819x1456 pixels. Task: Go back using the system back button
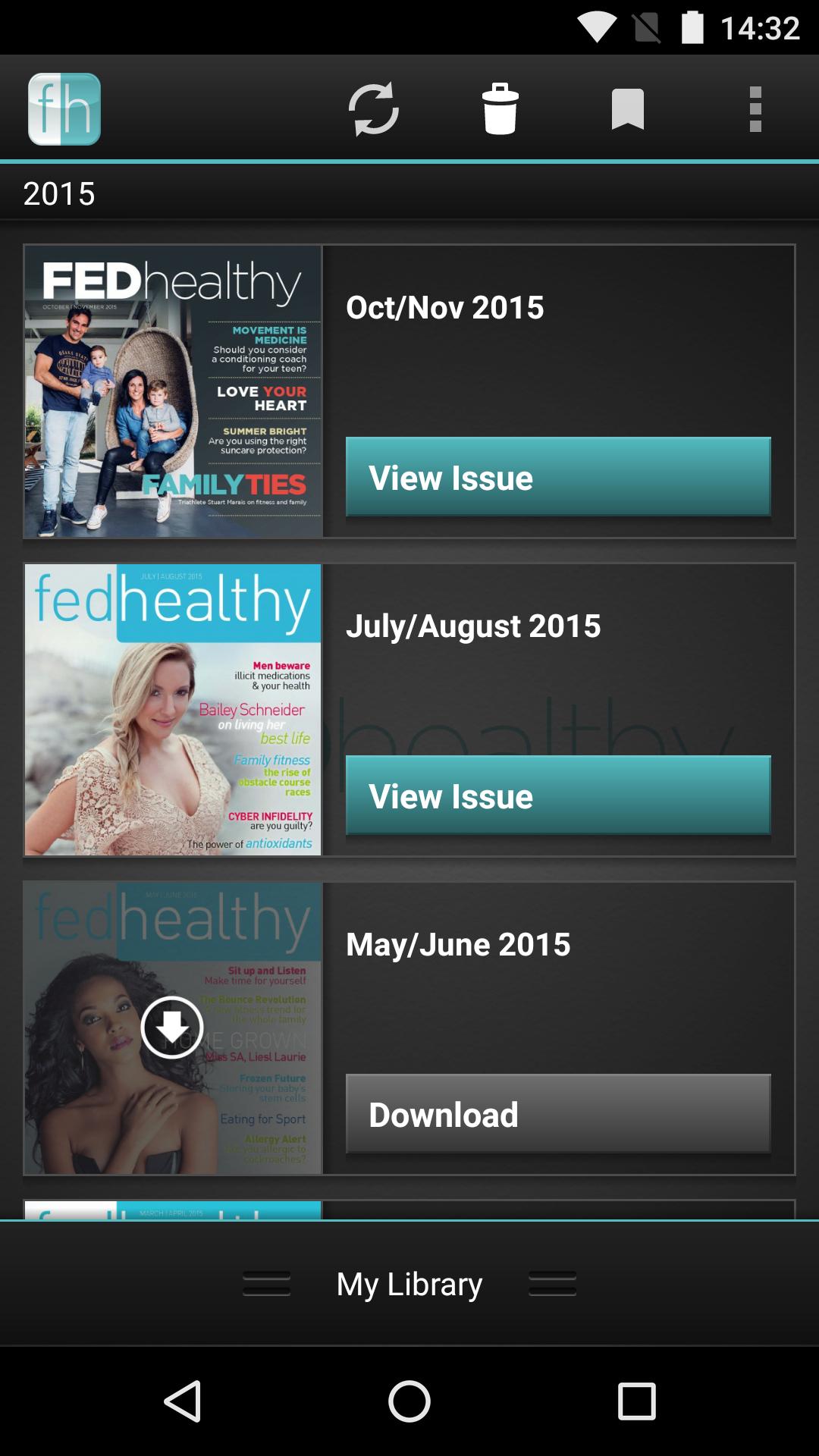182,1401
